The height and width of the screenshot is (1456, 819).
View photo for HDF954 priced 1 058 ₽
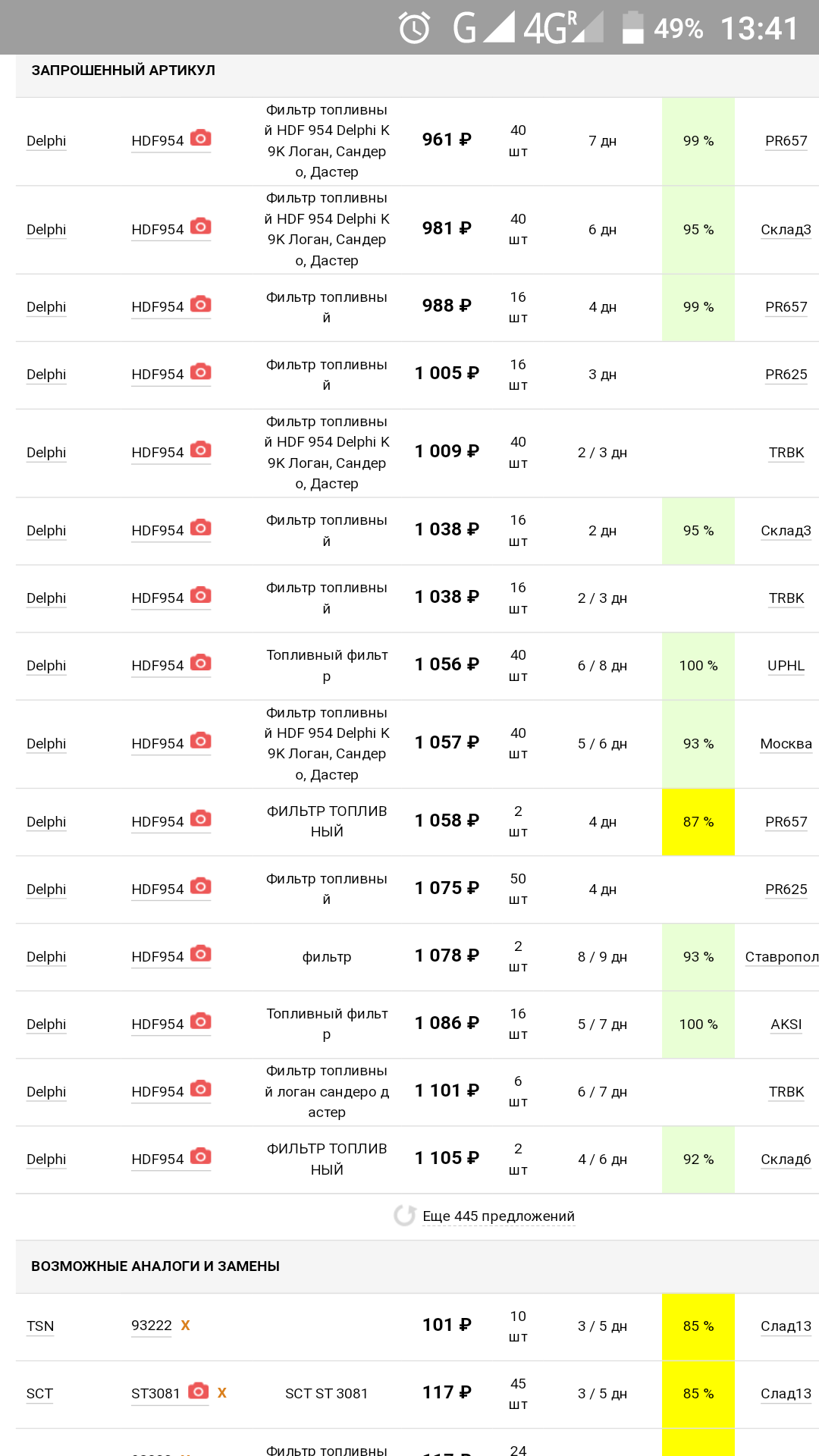point(200,819)
